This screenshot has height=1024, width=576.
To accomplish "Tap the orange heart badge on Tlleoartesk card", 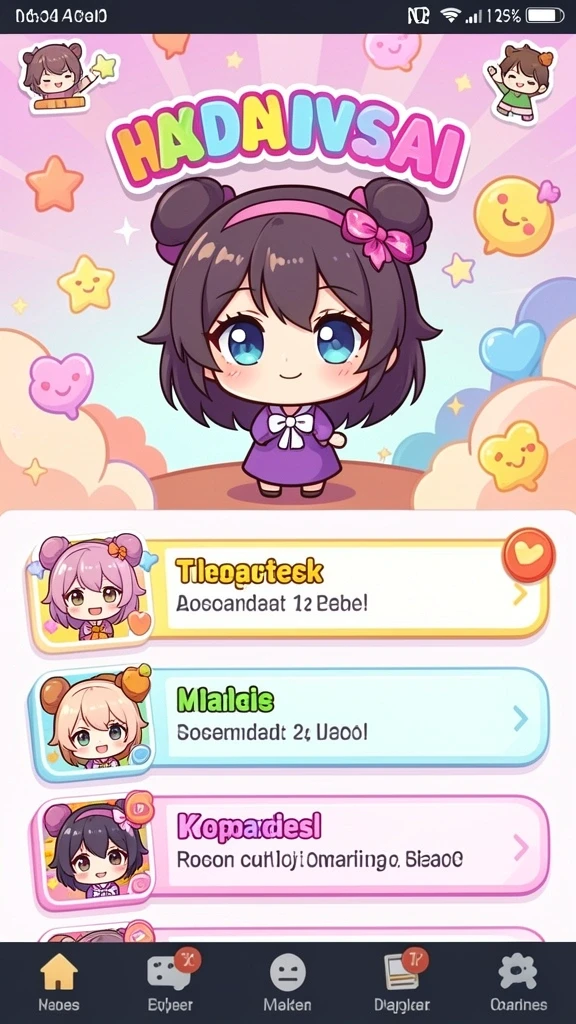I will pyautogui.click(x=528, y=554).
